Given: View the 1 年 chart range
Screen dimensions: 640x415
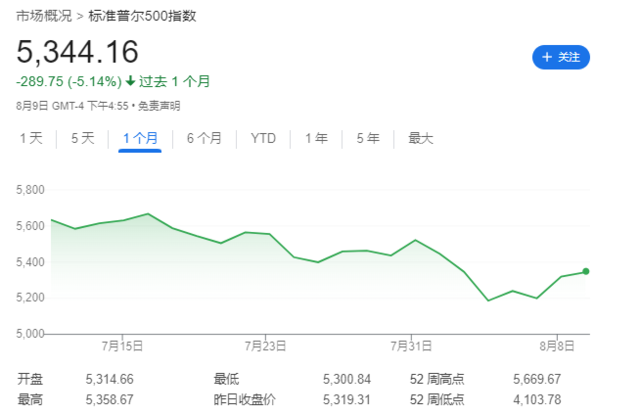Looking at the screenshot, I should pyautogui.click(x=316, y=139).
